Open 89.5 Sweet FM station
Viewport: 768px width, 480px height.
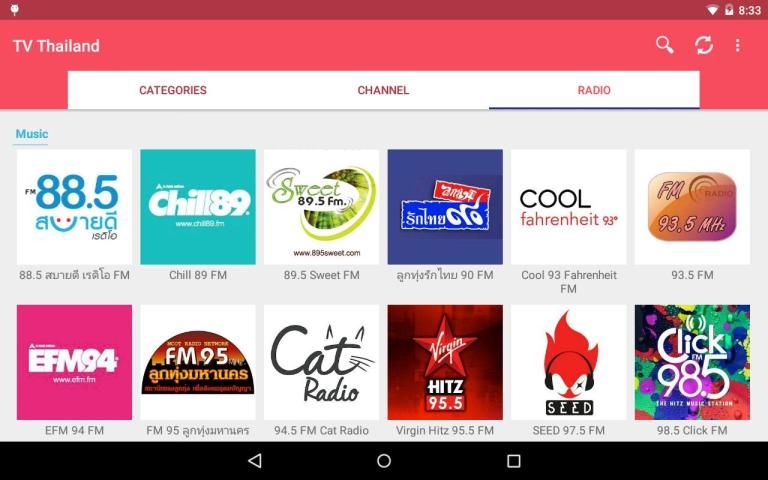[x=321, y=207]
